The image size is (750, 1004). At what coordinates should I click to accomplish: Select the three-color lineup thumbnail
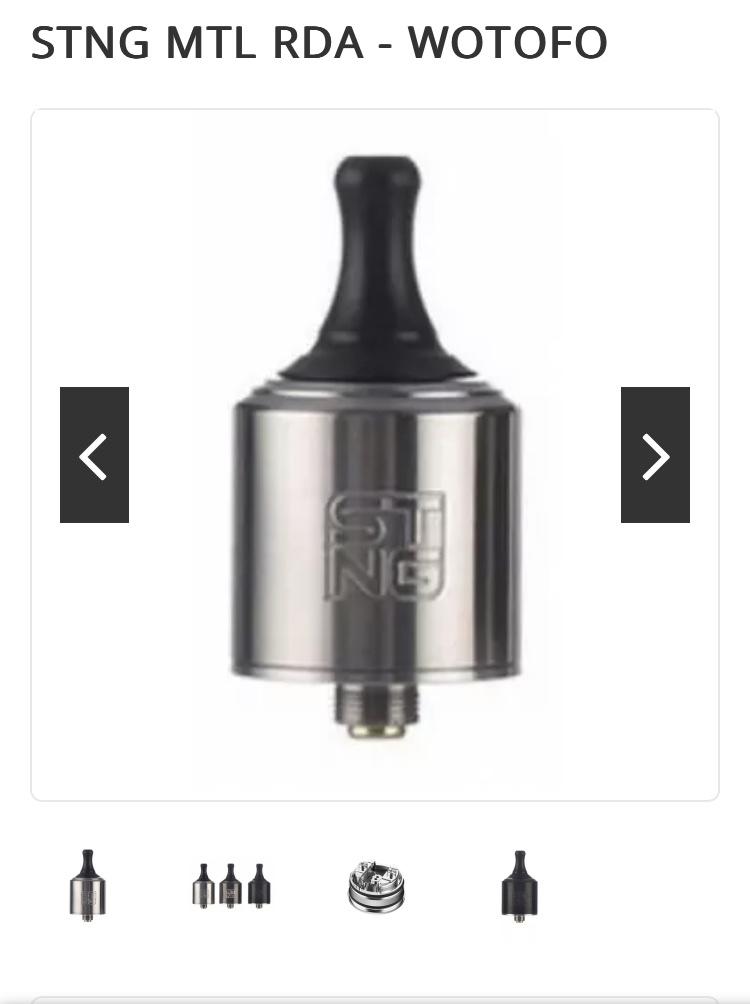[x=232, y=884]
